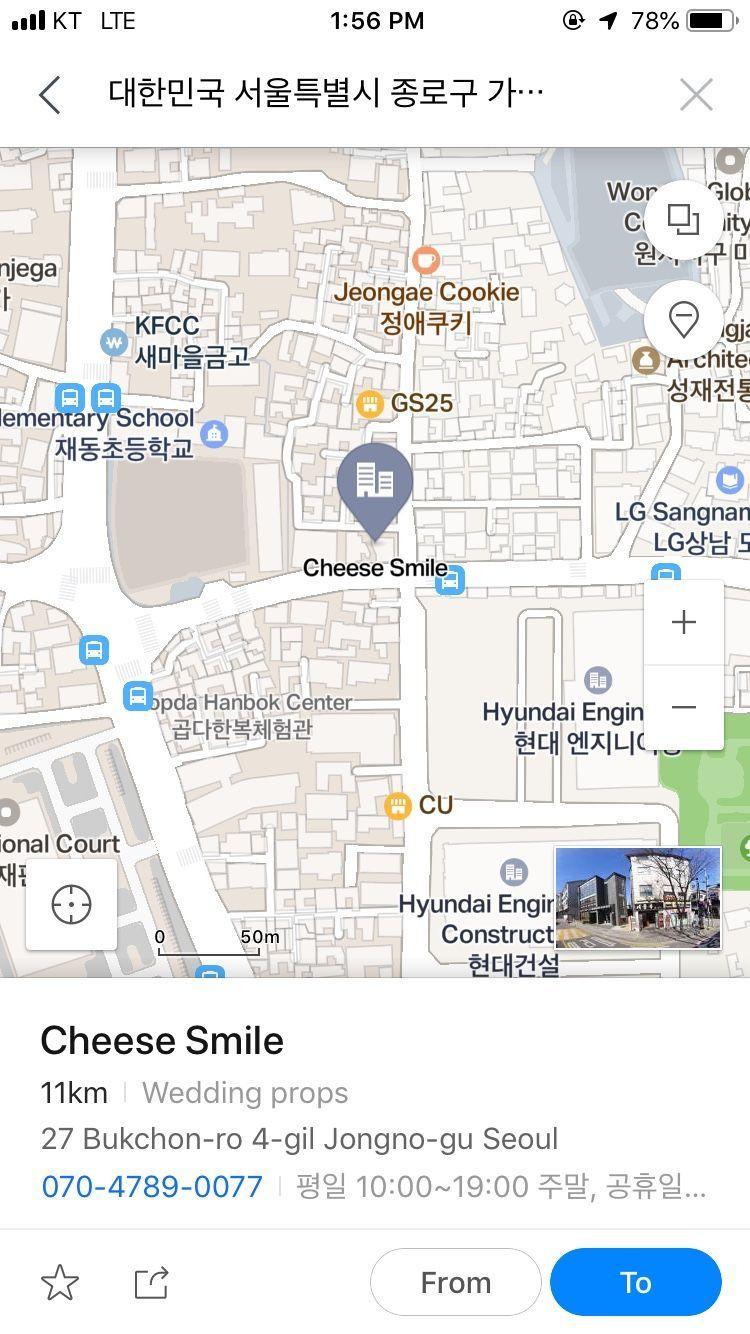Zoom in using the plus control
750x1334 pixels.
coord(683,621)
